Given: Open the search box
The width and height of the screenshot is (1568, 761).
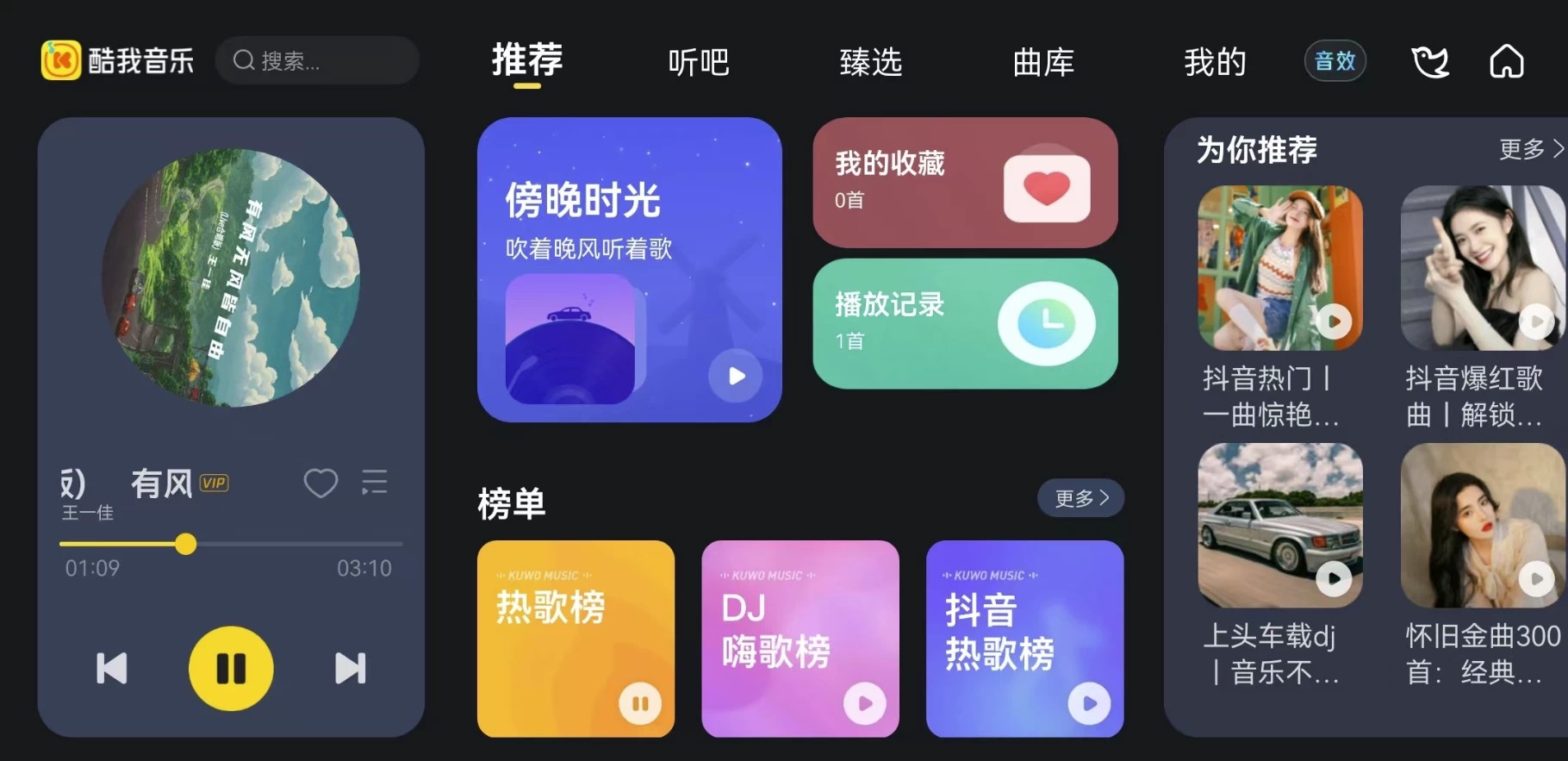Looking at the screenshot, I should [317, 61].
